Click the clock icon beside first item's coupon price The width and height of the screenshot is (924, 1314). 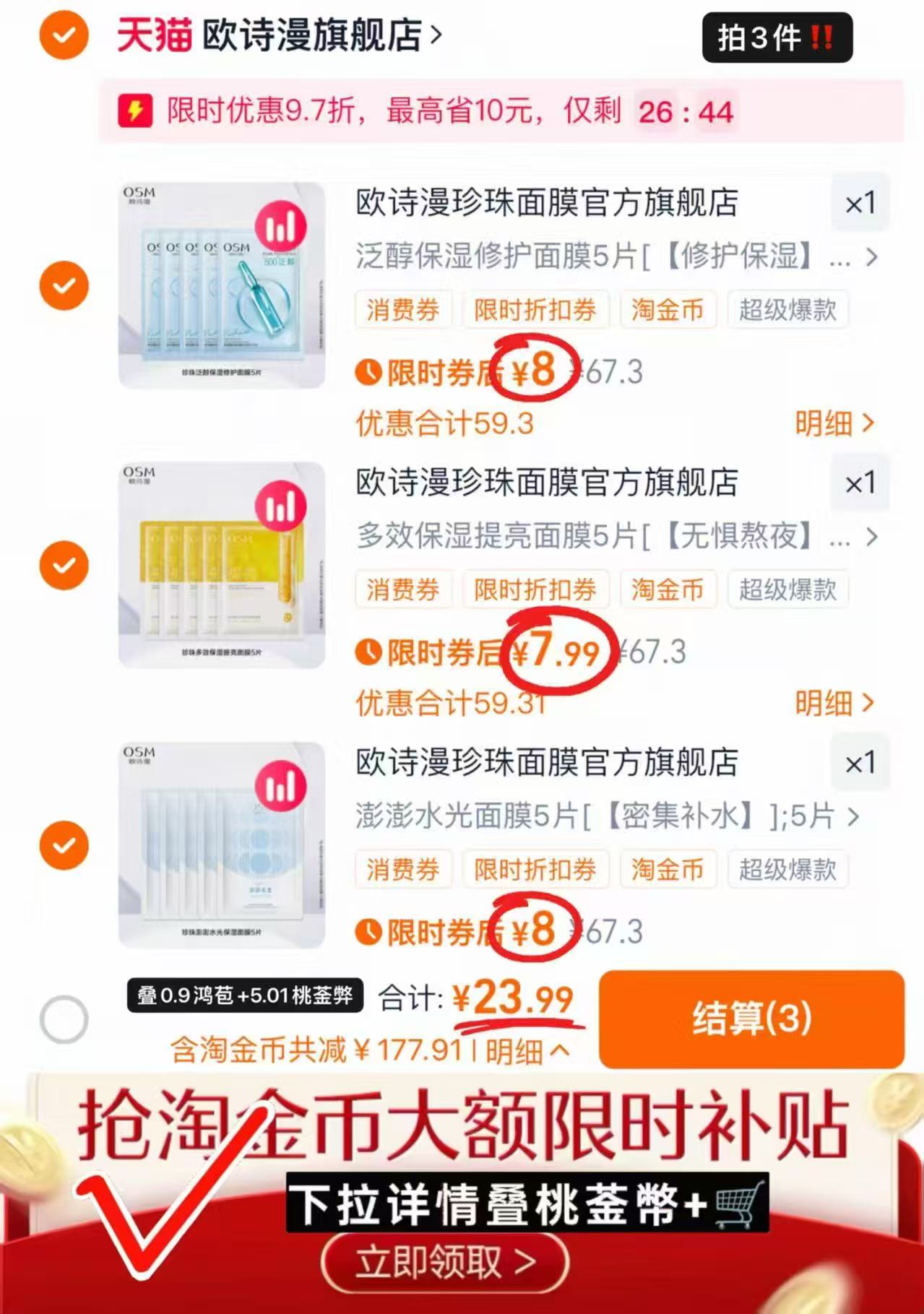[x=368, y=371]
